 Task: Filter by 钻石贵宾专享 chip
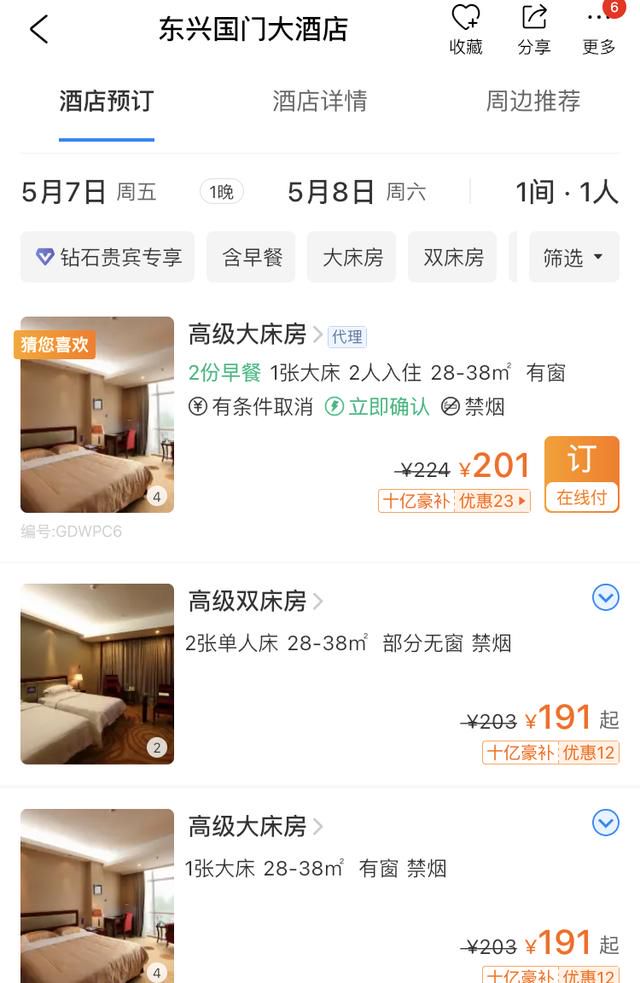tap(108, 258)
